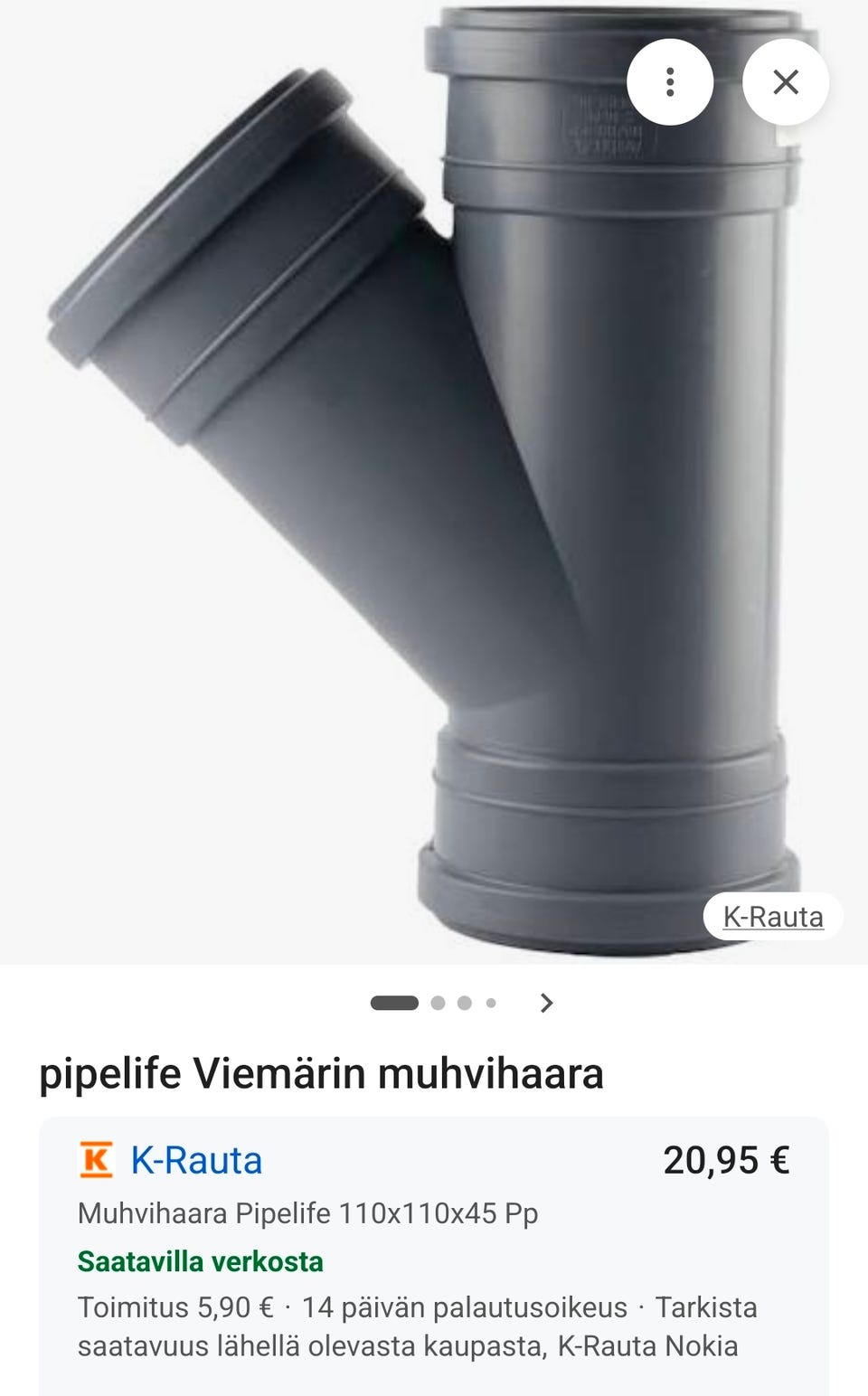Select the first carousel indicator dot
Viewport: 868px width, 1396px height.
(393, 1003)
